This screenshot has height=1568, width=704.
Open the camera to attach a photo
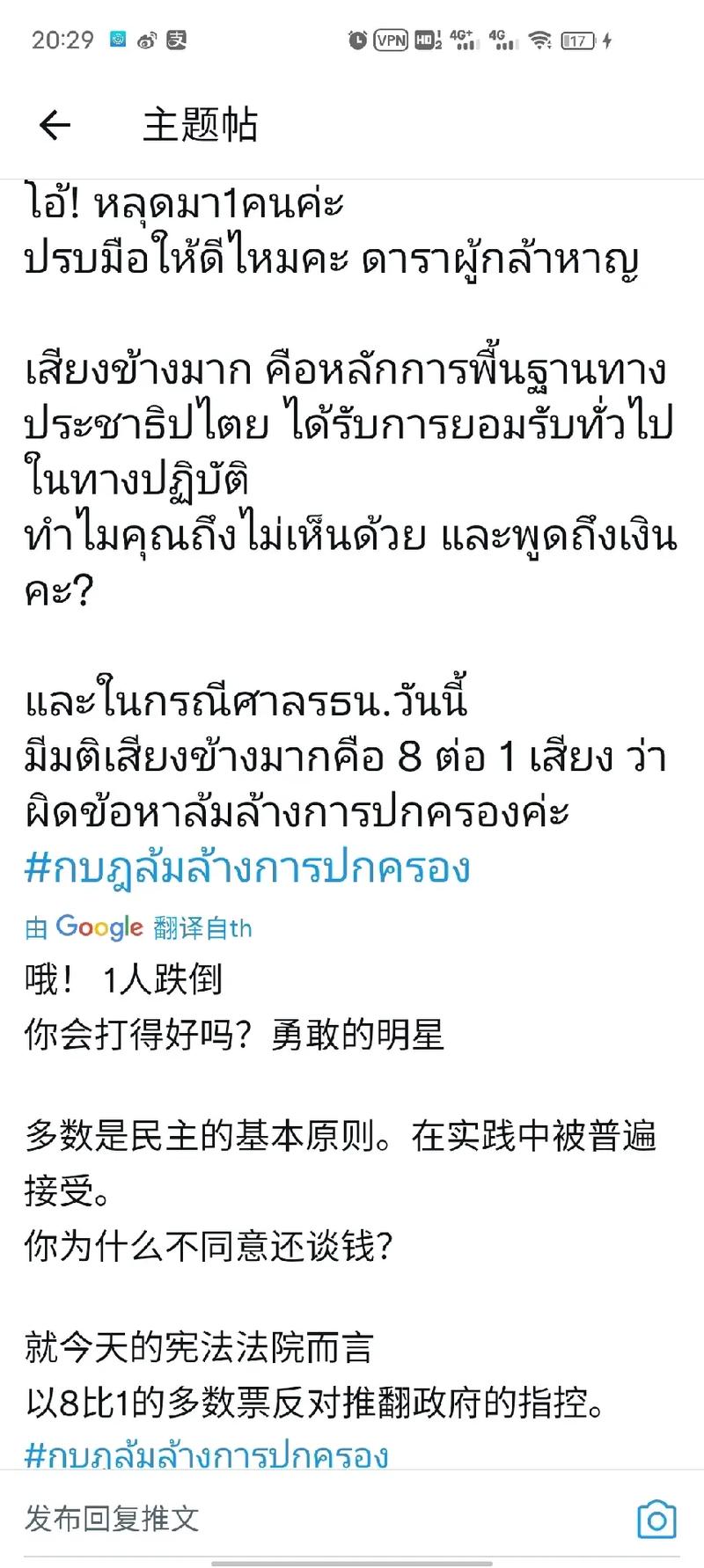656,1520
